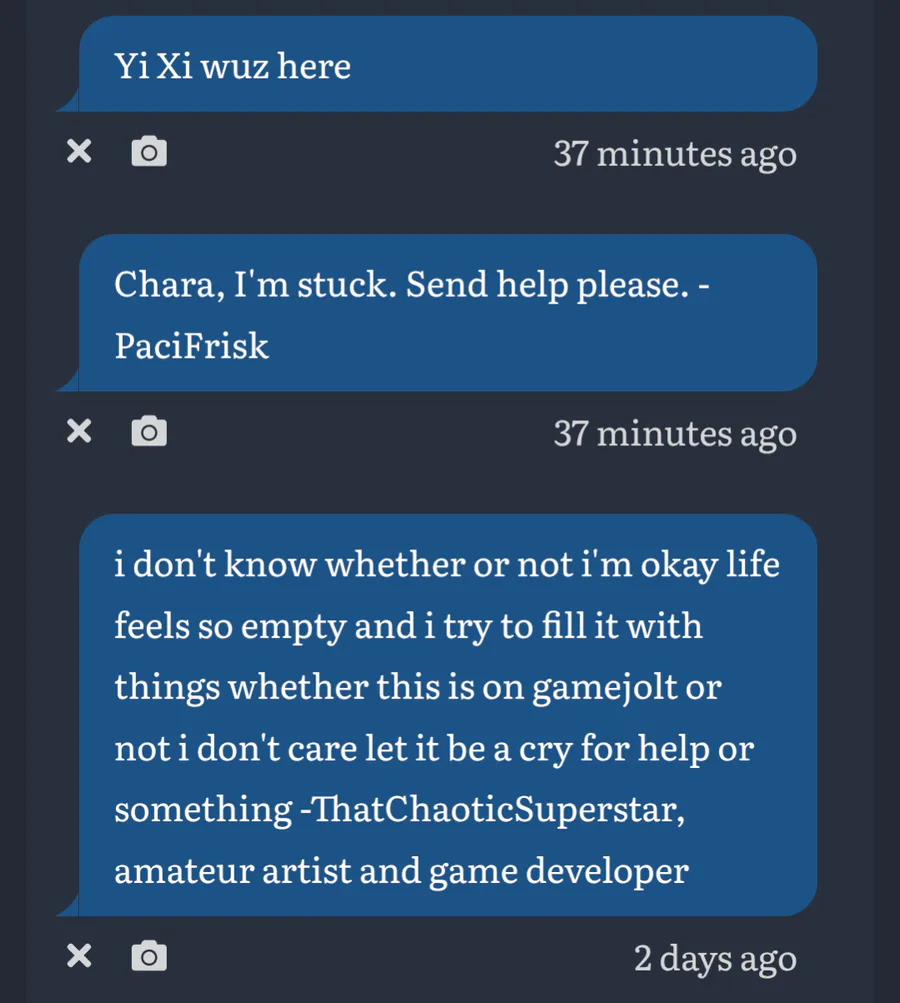Delete ThatChaoticSuperstar's message from 2 days ago
The width and height of the screenshot is (900, 1003).
(x=79, y=956)
